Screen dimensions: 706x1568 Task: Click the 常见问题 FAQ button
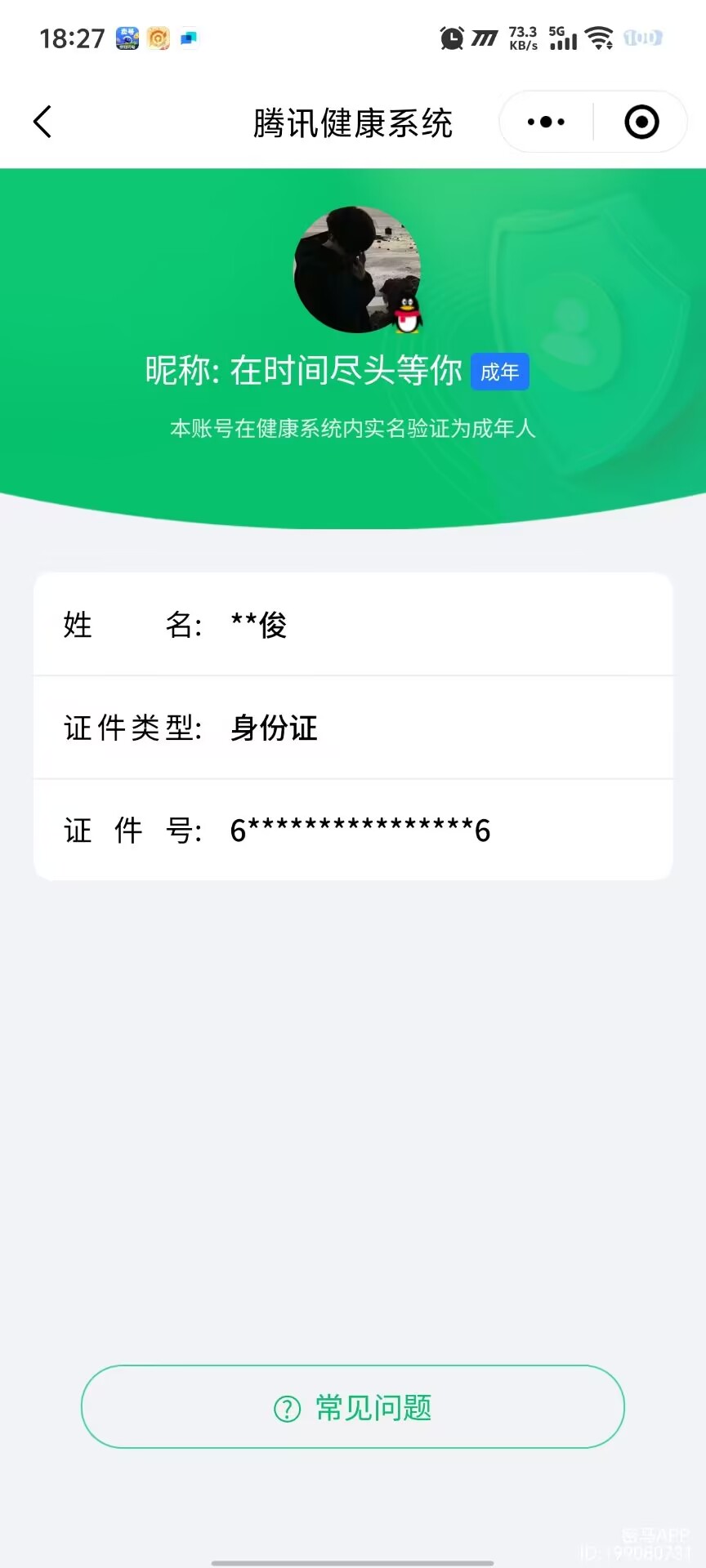352,1407
